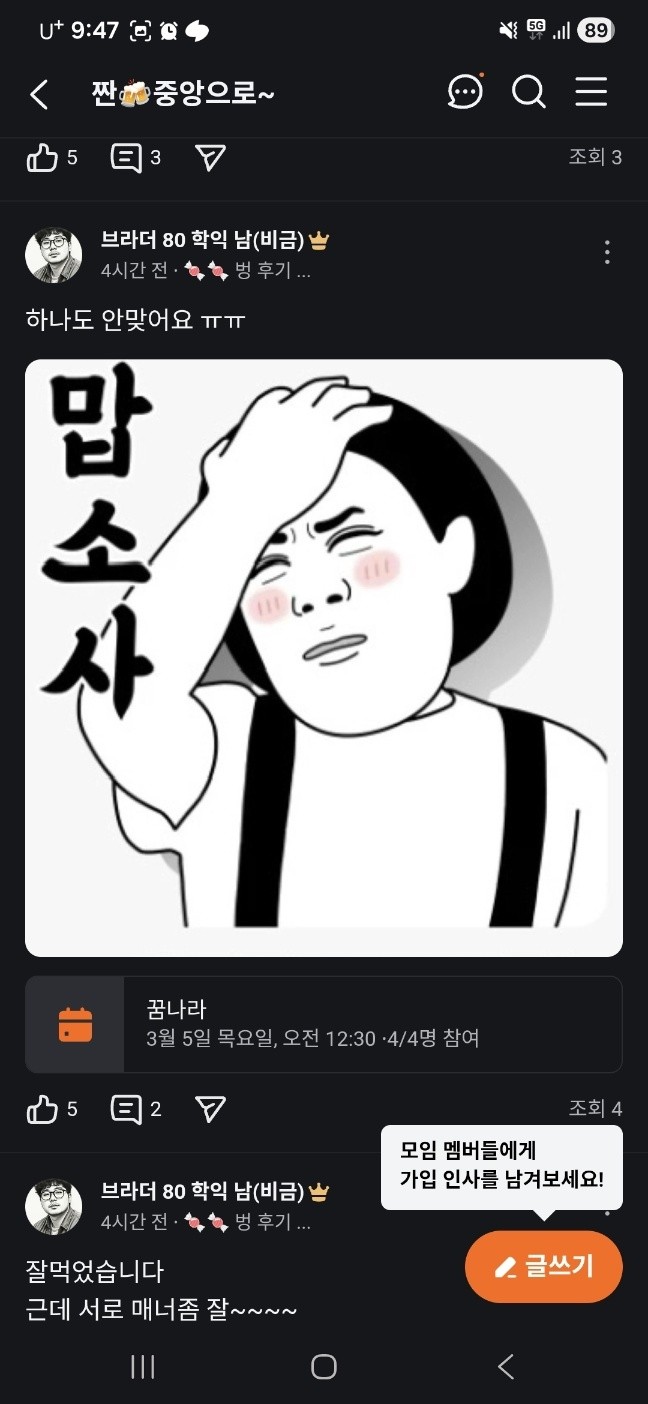Open the author profile on the 잘먹었습니다 post
This screenshot has height=1404, width=648.
point(53,1206)
